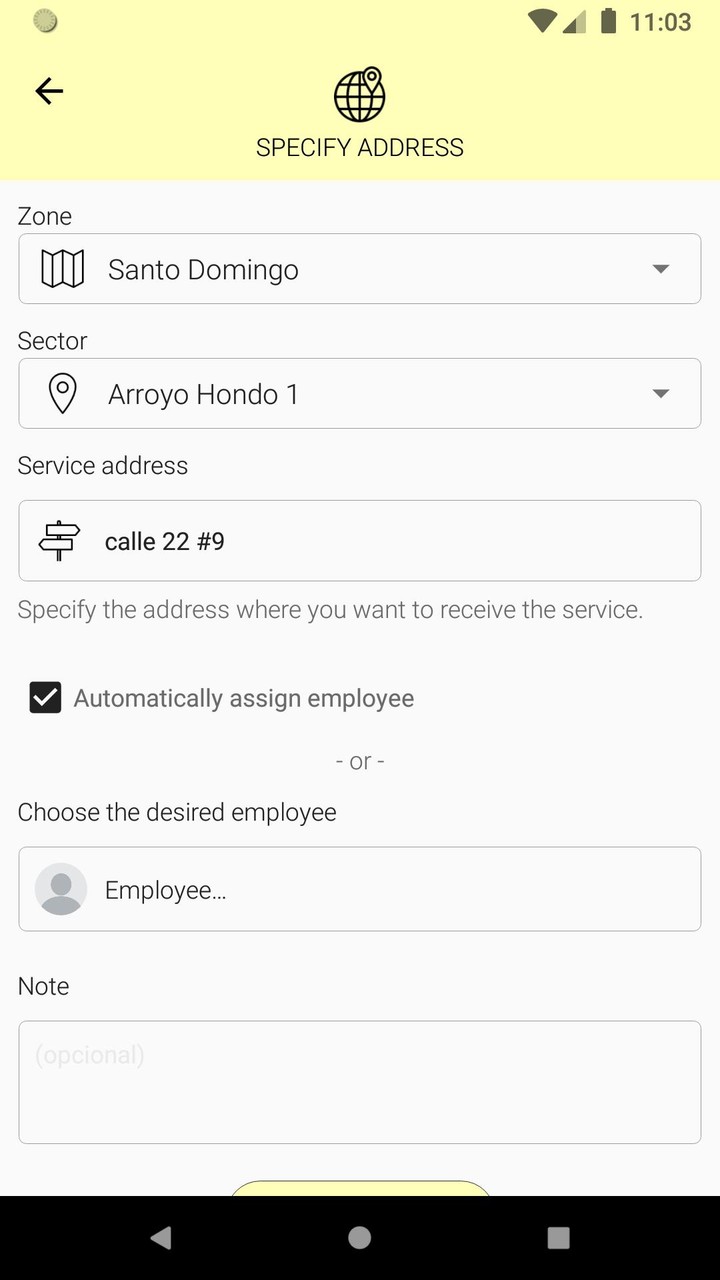Screen dimensions: 720x1280
Task: Tap the optional Note text box
Action: pyautogui.click(x=360, y=1082)
